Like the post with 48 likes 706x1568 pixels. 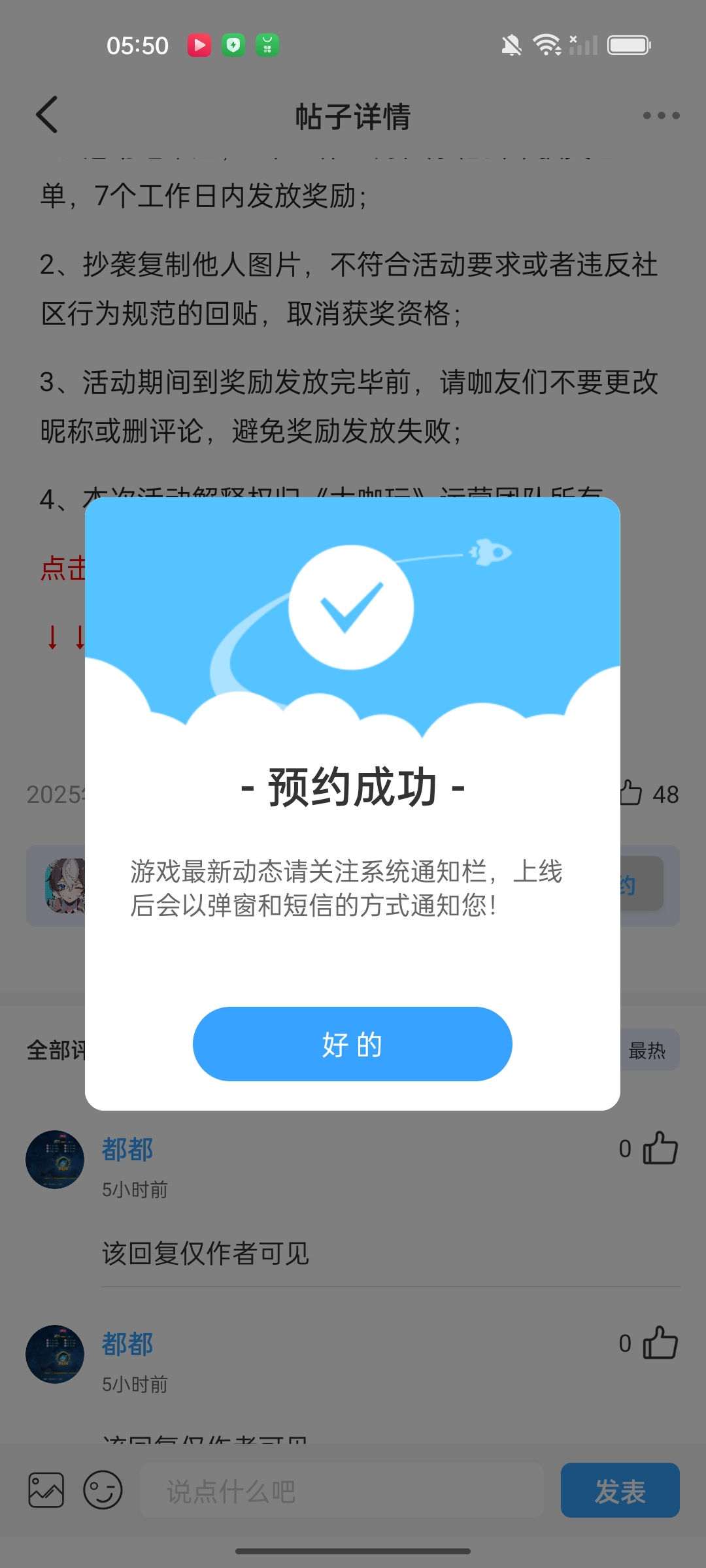631,793
